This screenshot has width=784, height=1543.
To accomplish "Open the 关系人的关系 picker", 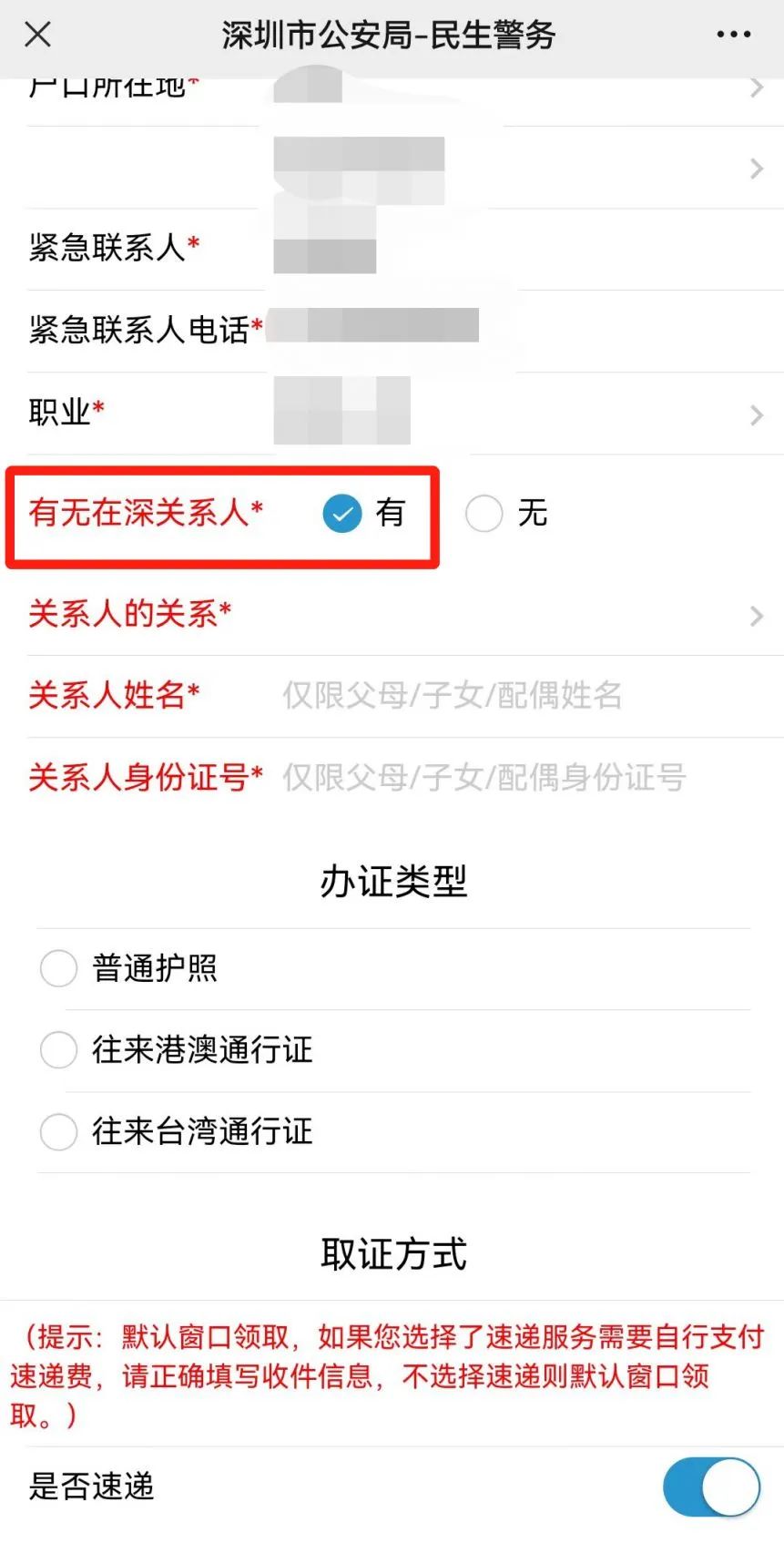I will pos(405,614).
